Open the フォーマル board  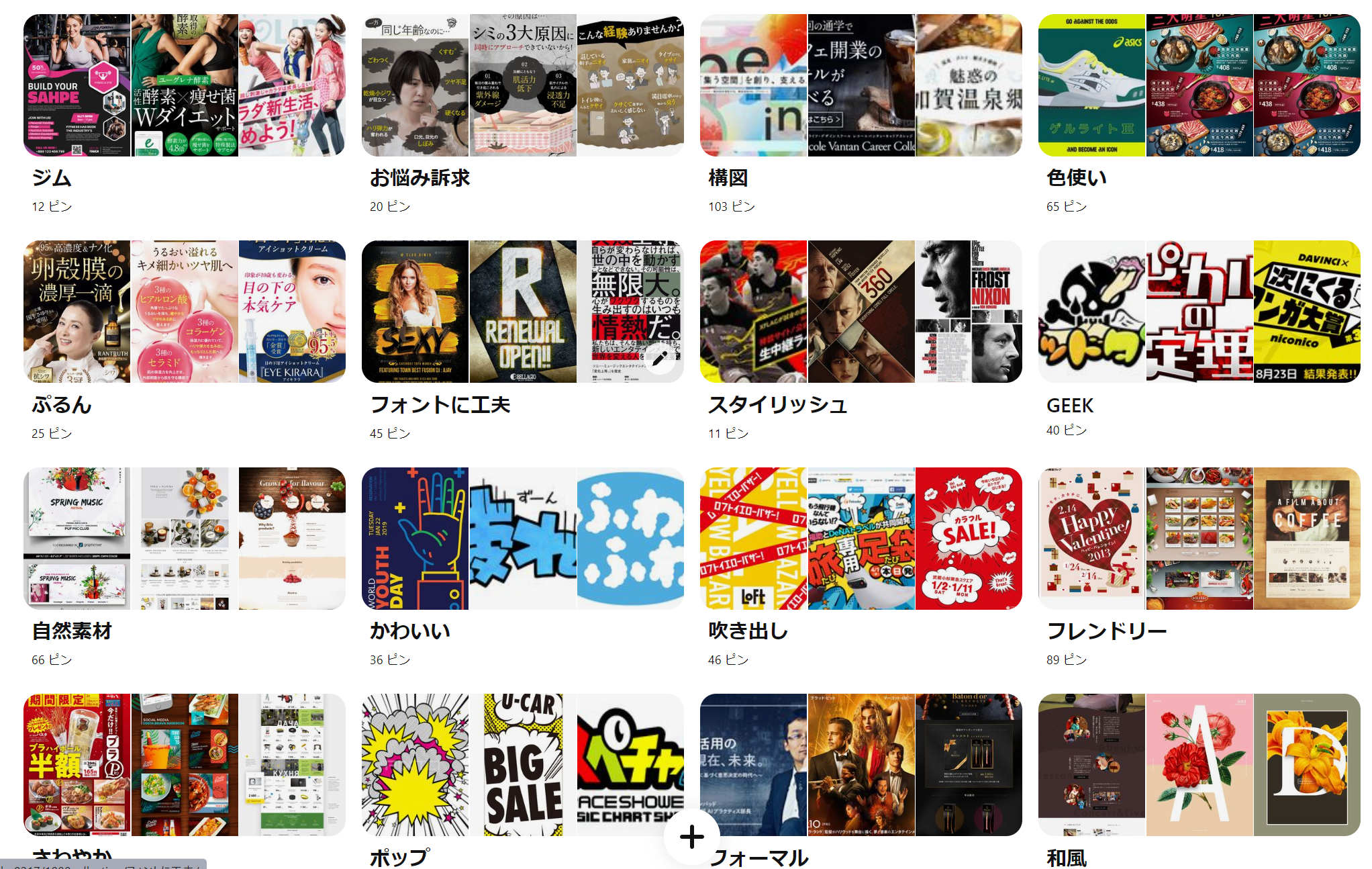pos(861,765)
